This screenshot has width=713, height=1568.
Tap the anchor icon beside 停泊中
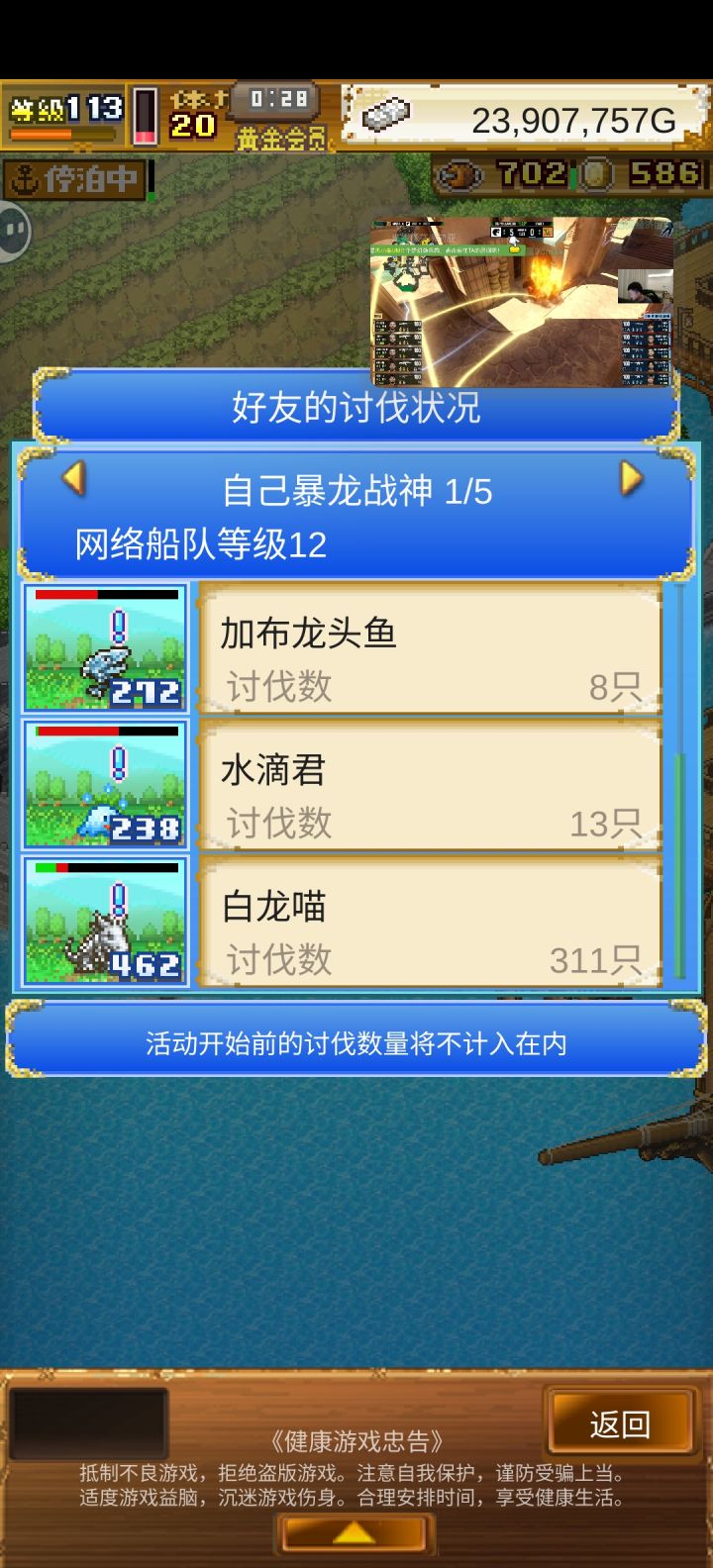point(27,178)
